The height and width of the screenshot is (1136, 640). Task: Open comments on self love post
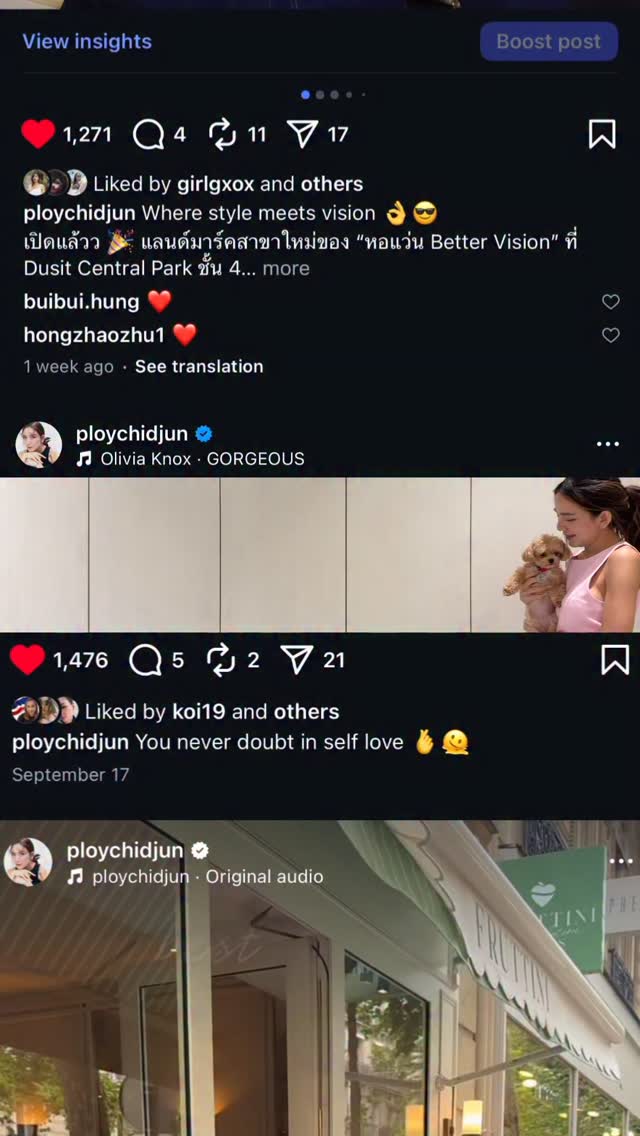pos(146,660)
